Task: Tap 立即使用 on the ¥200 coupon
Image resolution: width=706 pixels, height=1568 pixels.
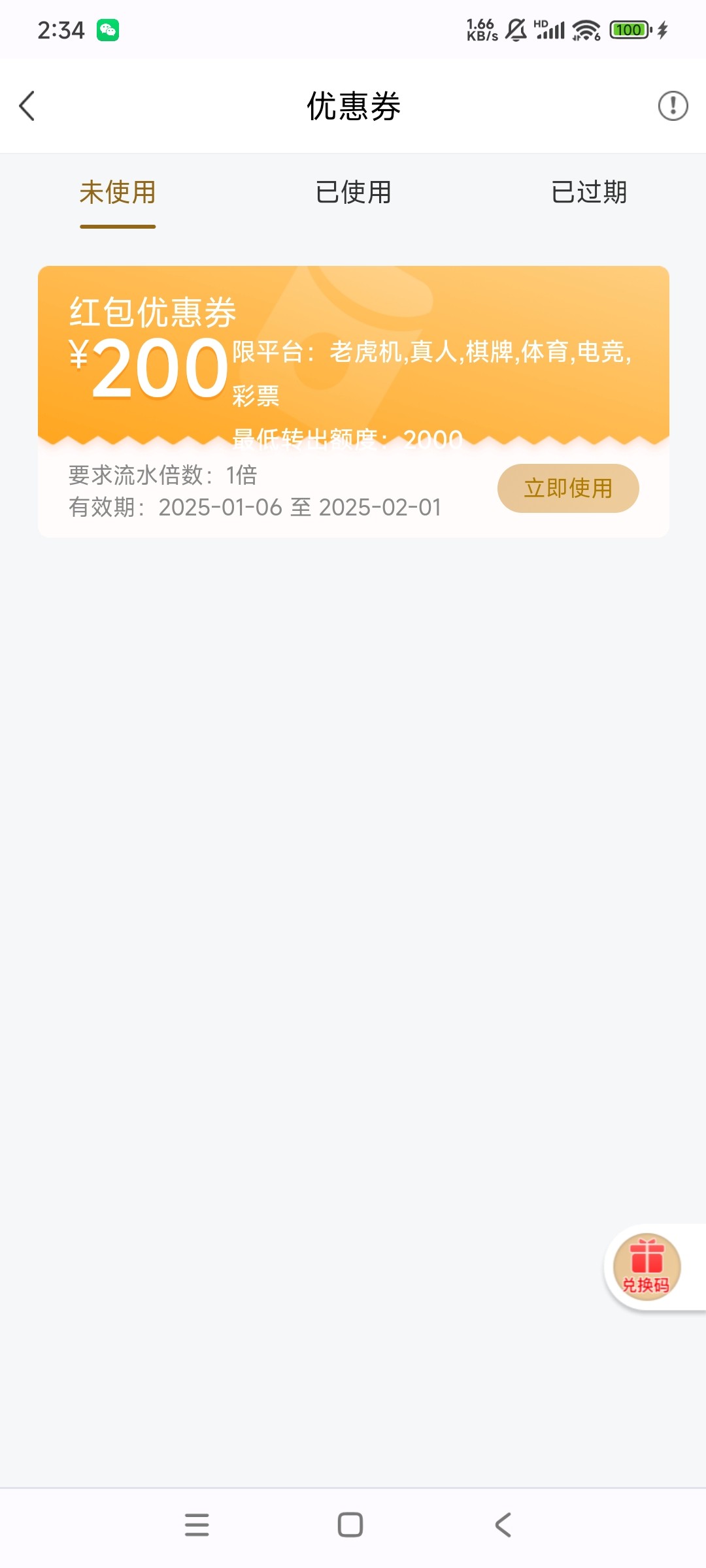Action: [568, 488]
